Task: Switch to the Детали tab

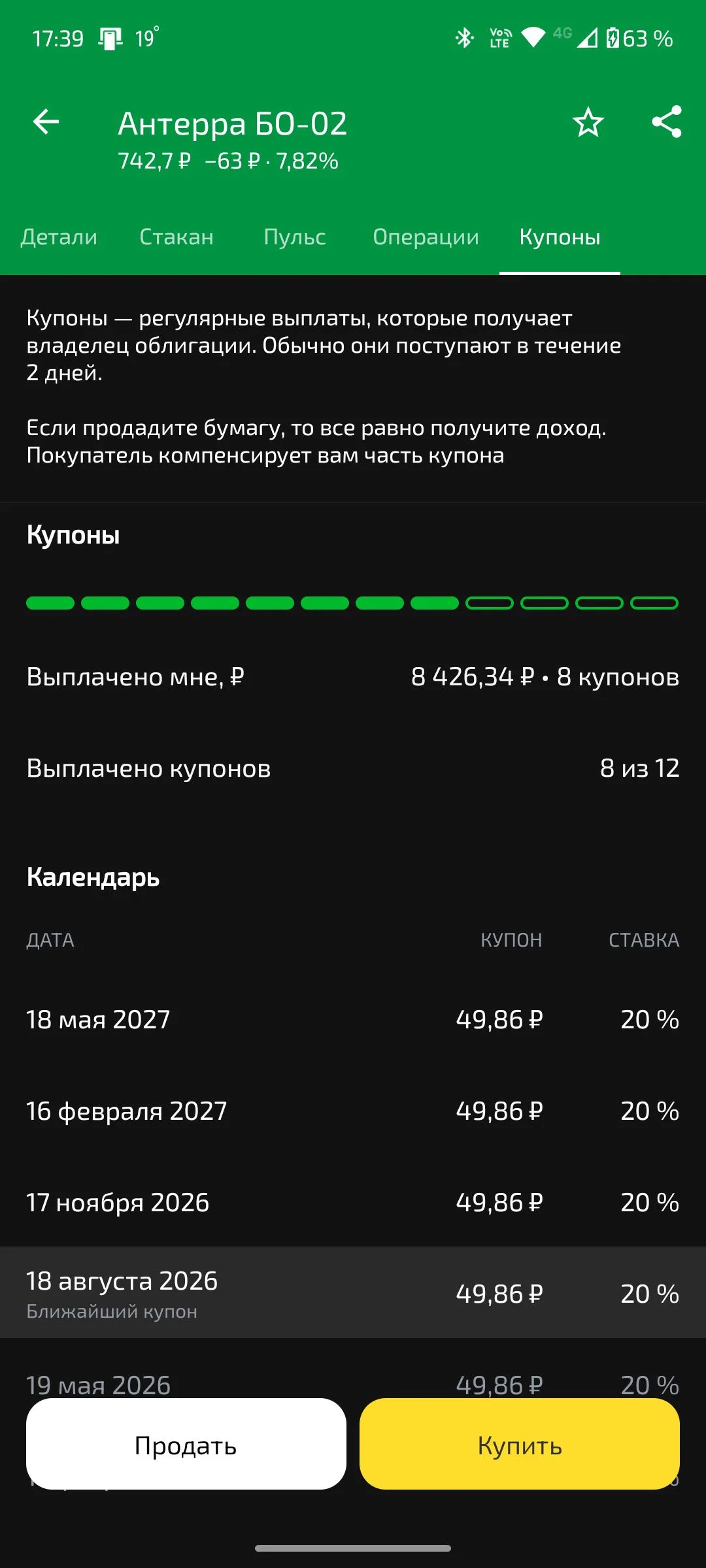Action: point(59,237)
